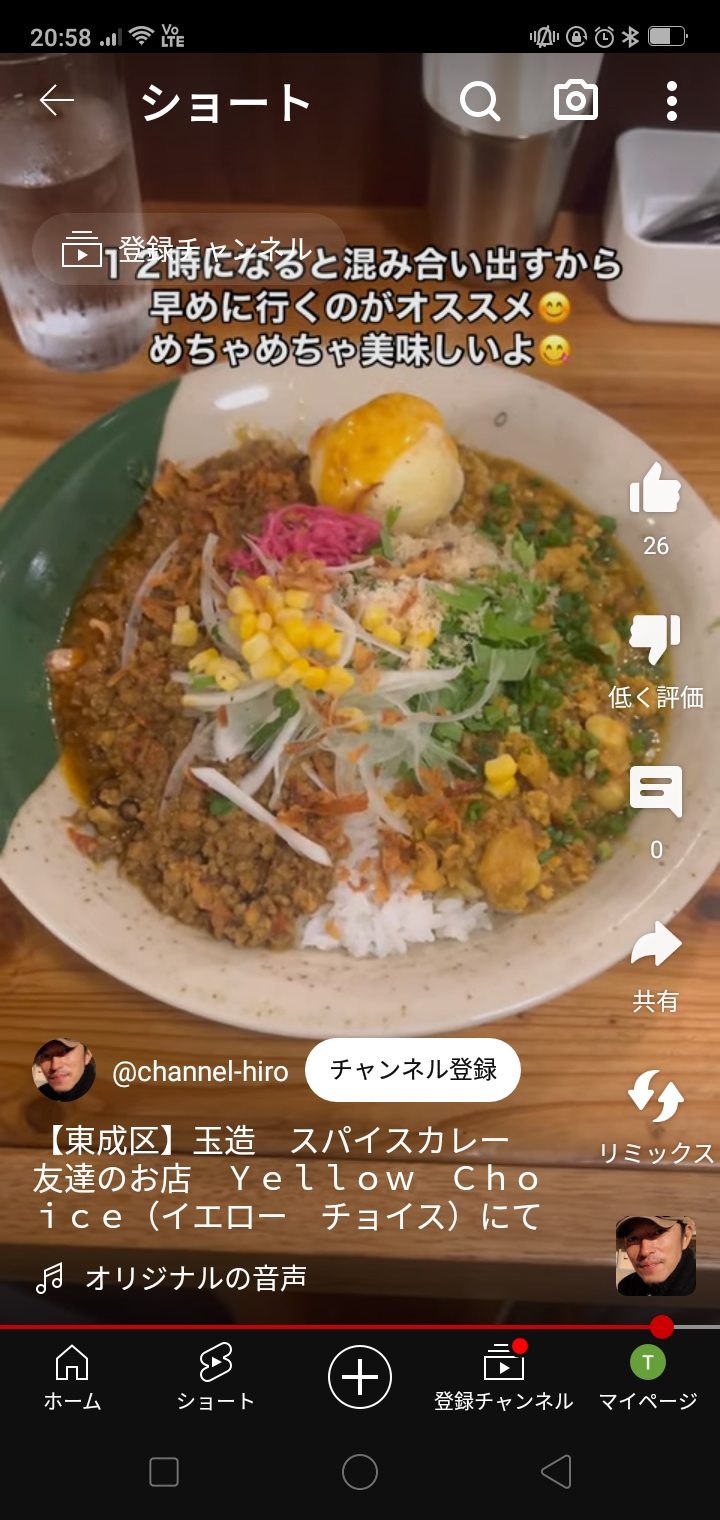The image size is (720, 1520).
Task: Open the オリジナルの音声 sound page
Action: pyautogui.click(x=195, y=1278)
